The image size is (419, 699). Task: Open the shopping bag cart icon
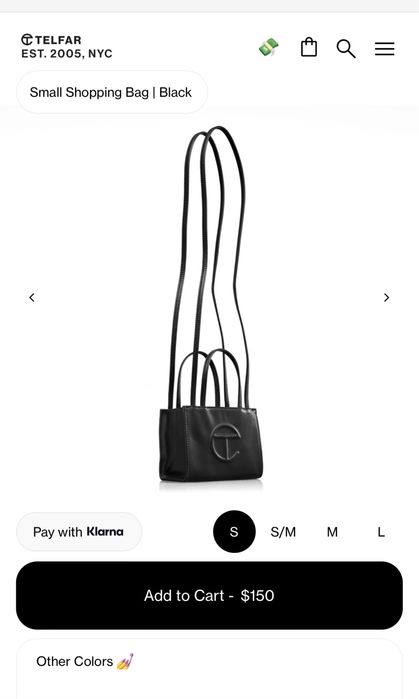pyautogui.click(x=308, y=47)
